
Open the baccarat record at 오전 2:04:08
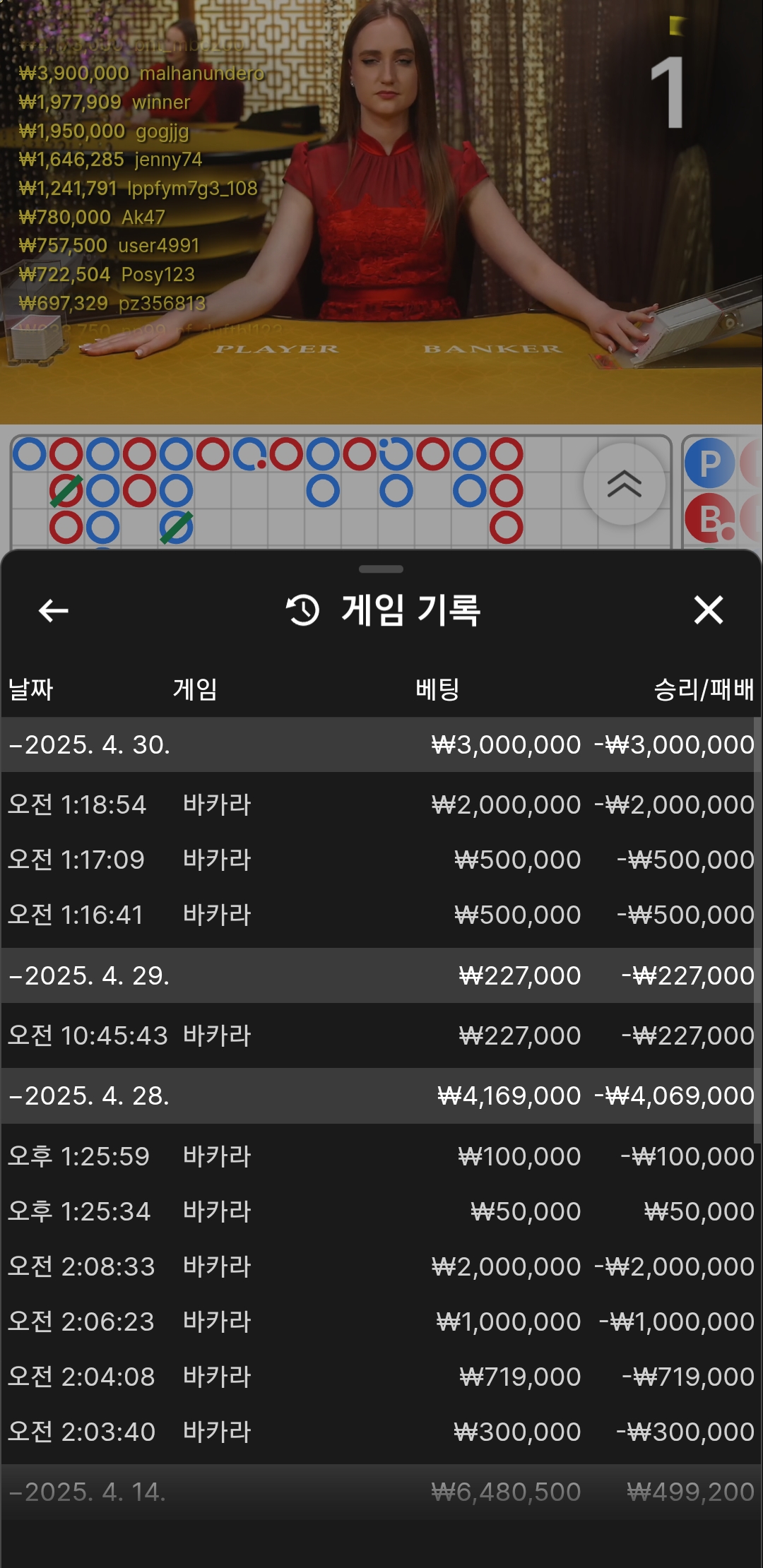[381, 1377]
